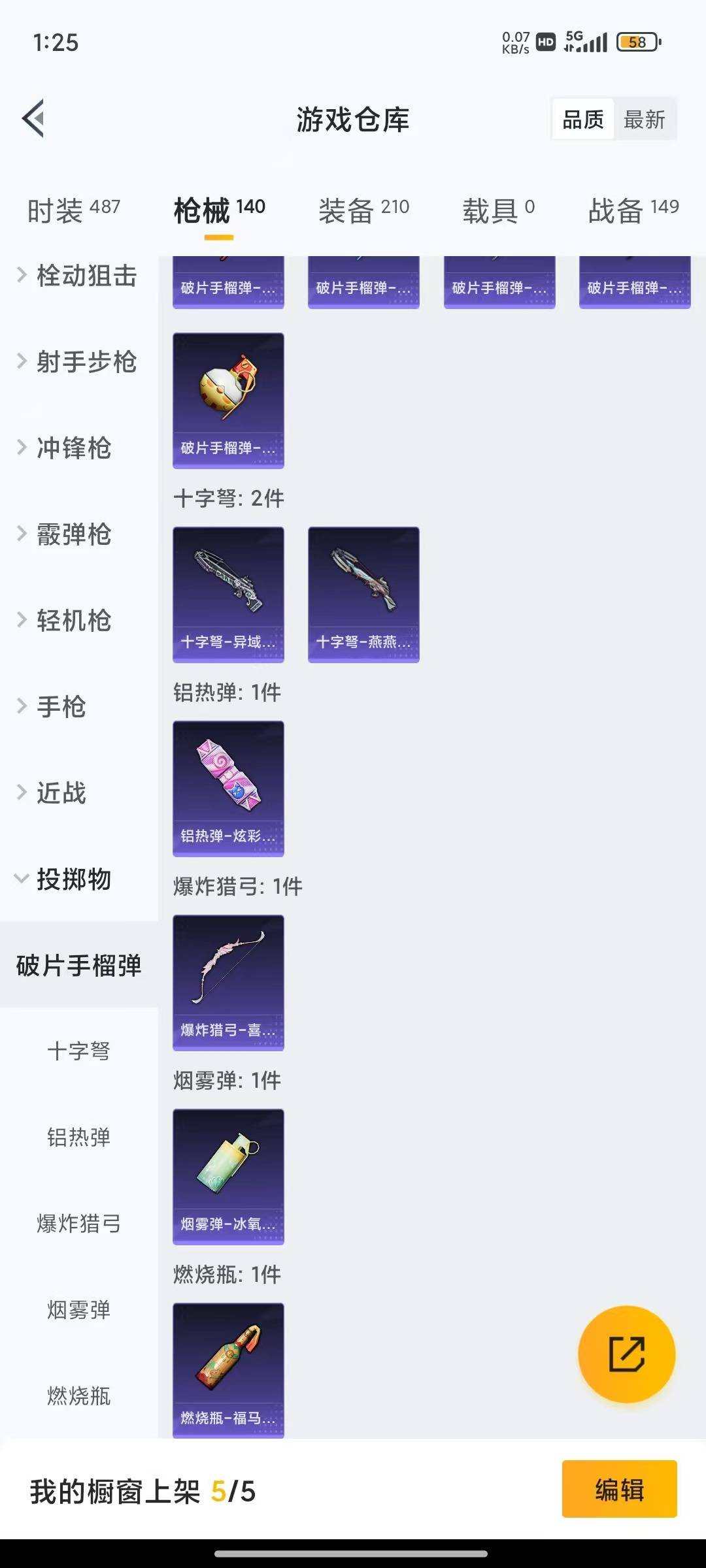The image size is (706, 1568).
Task: Select the highlighted 破片手榴弹 sidebar entry
Action: pos(77,963)
